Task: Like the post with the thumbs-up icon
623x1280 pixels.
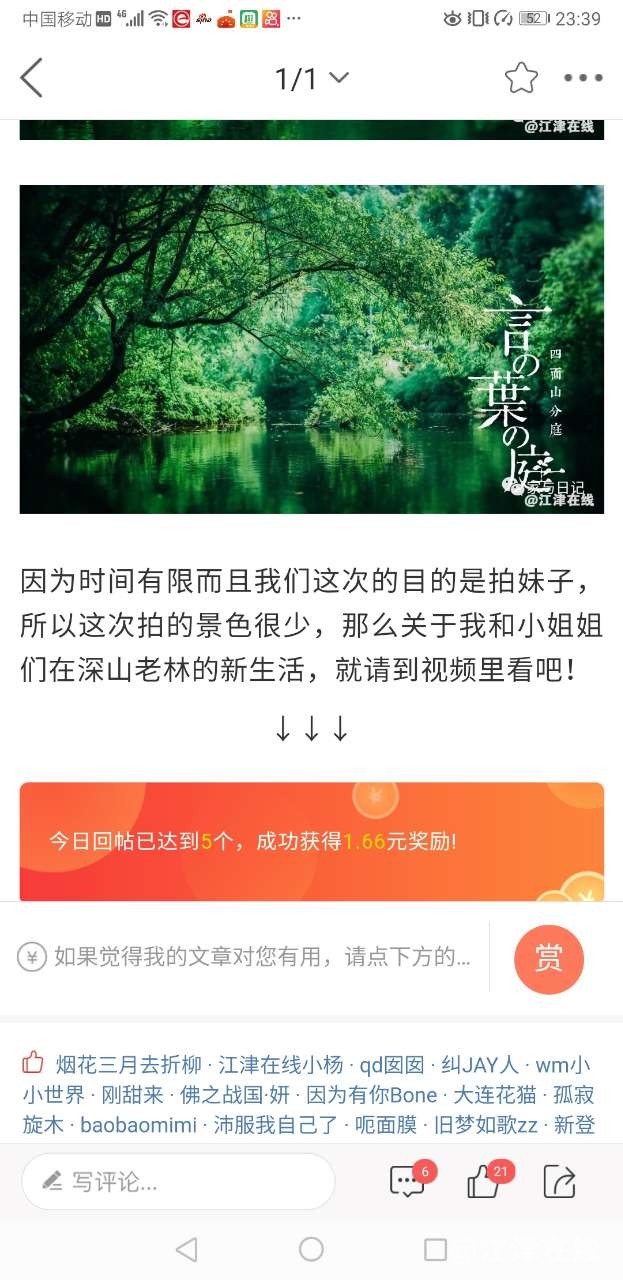Action: [485, 1182]
